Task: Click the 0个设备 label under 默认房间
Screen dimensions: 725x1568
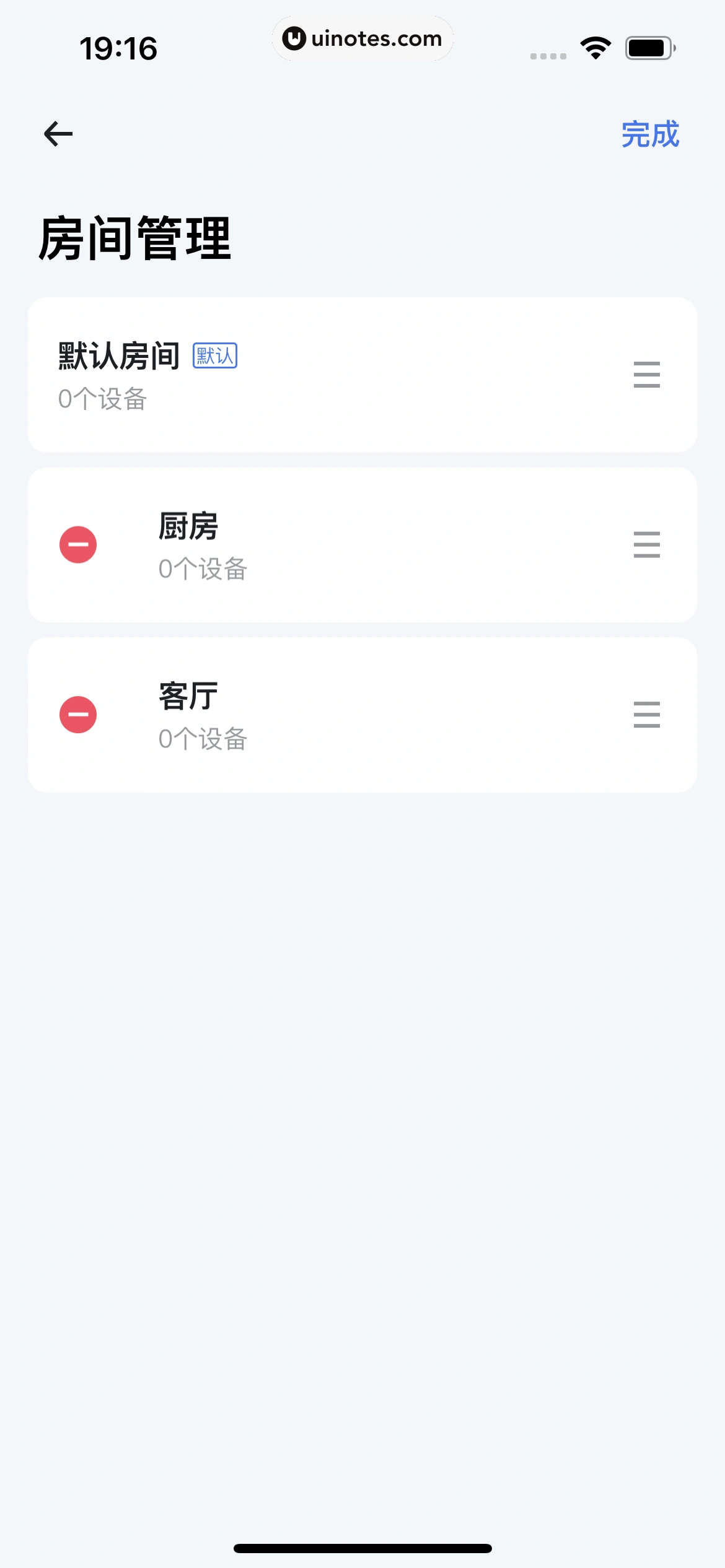Action: [103, 399]
